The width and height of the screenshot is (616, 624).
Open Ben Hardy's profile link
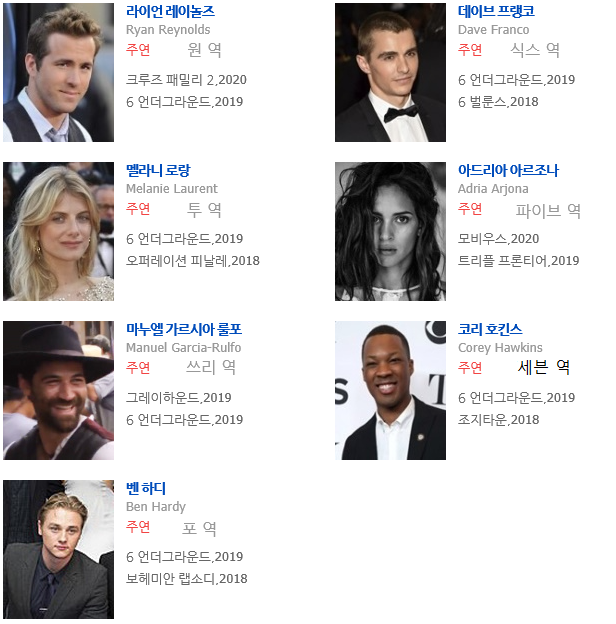(146, 489)
